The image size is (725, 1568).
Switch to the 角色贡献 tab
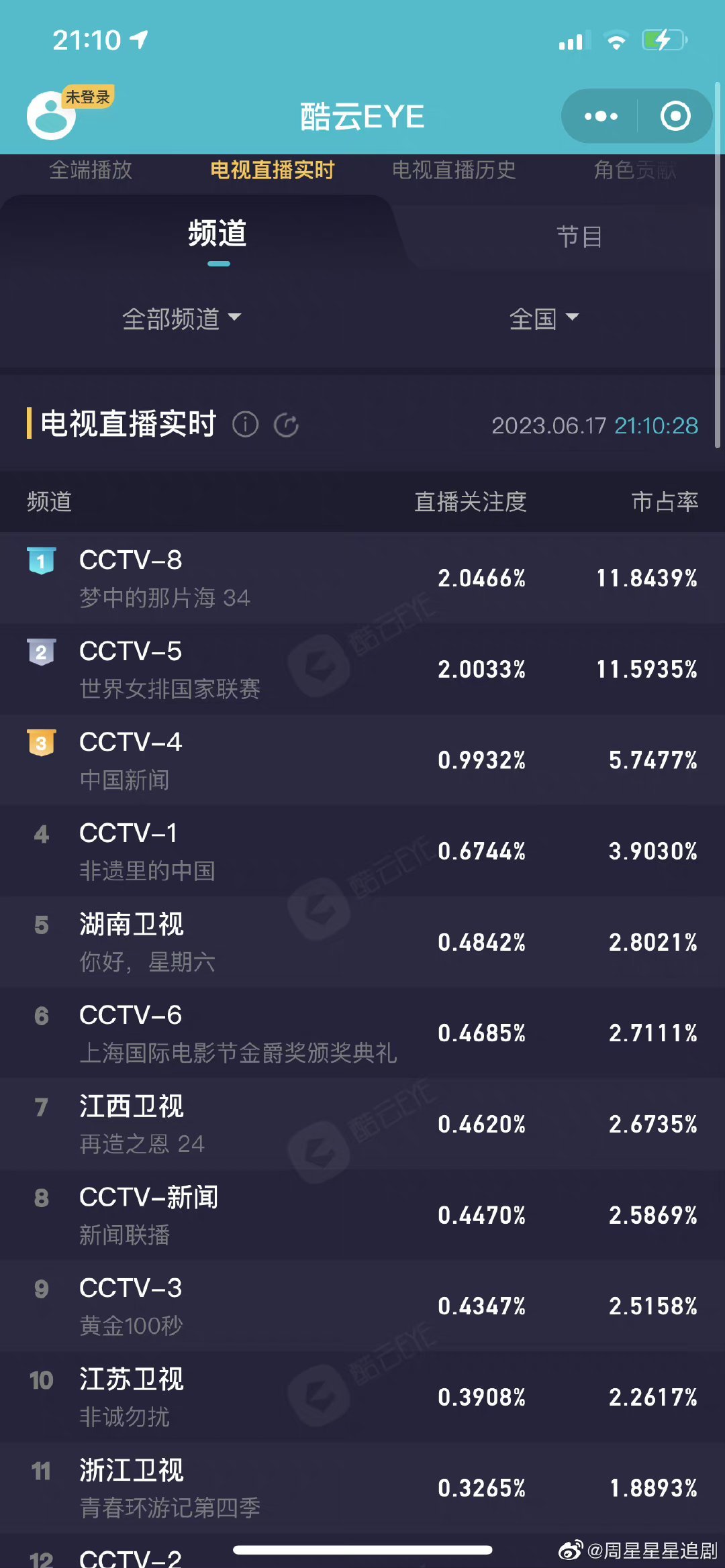[634, 170]
